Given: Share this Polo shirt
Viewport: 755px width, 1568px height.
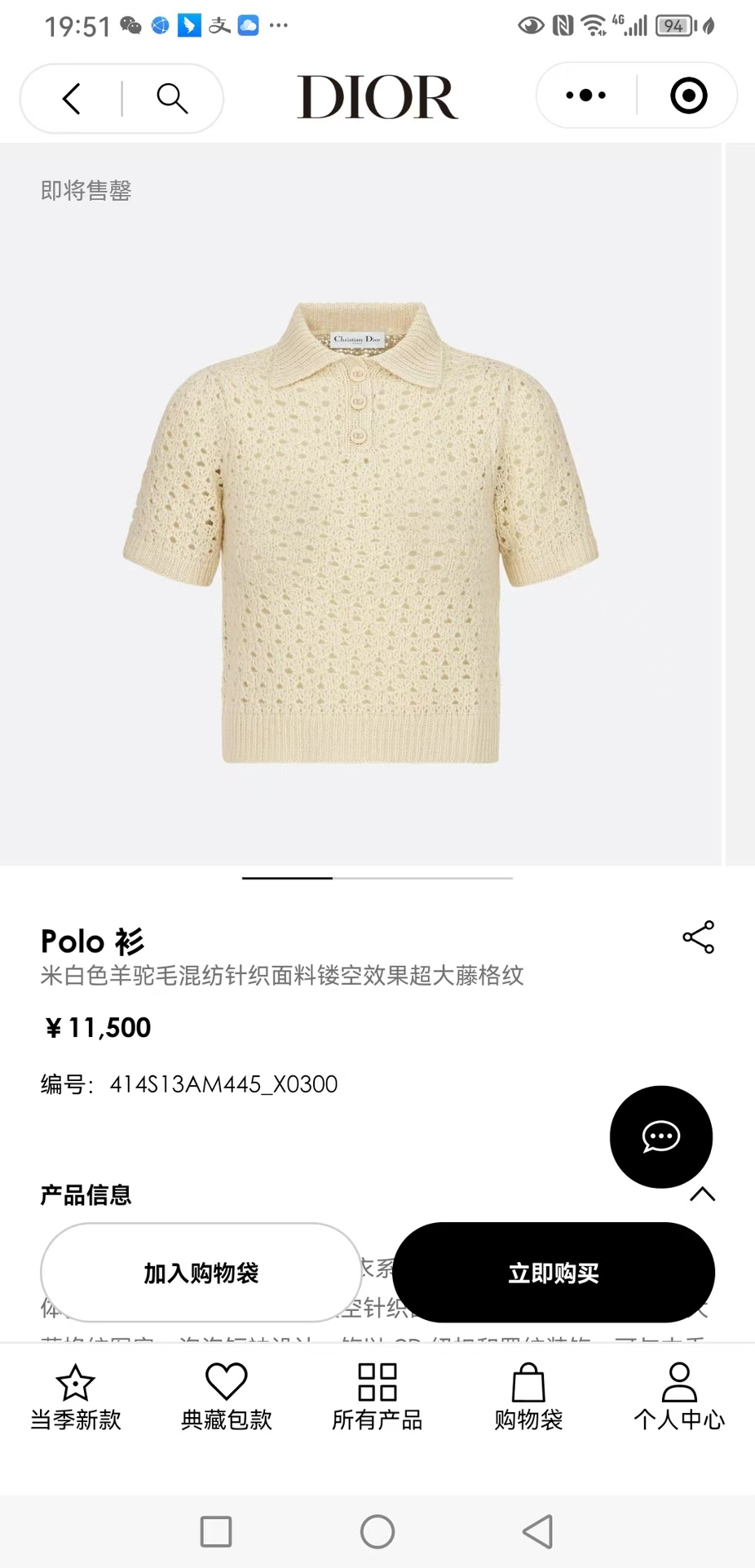Looking at the screenshot, I should pyautogui.click(x=698, y=937).
